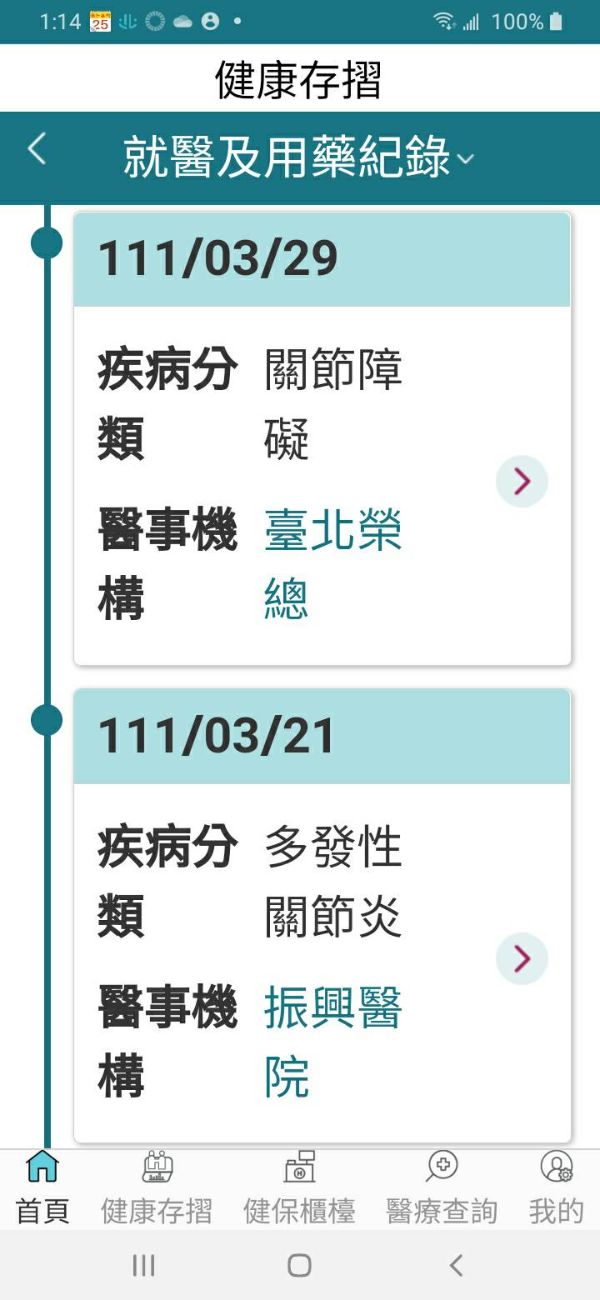Switch to the 醫療查詢 tab

click(441, 1188)
